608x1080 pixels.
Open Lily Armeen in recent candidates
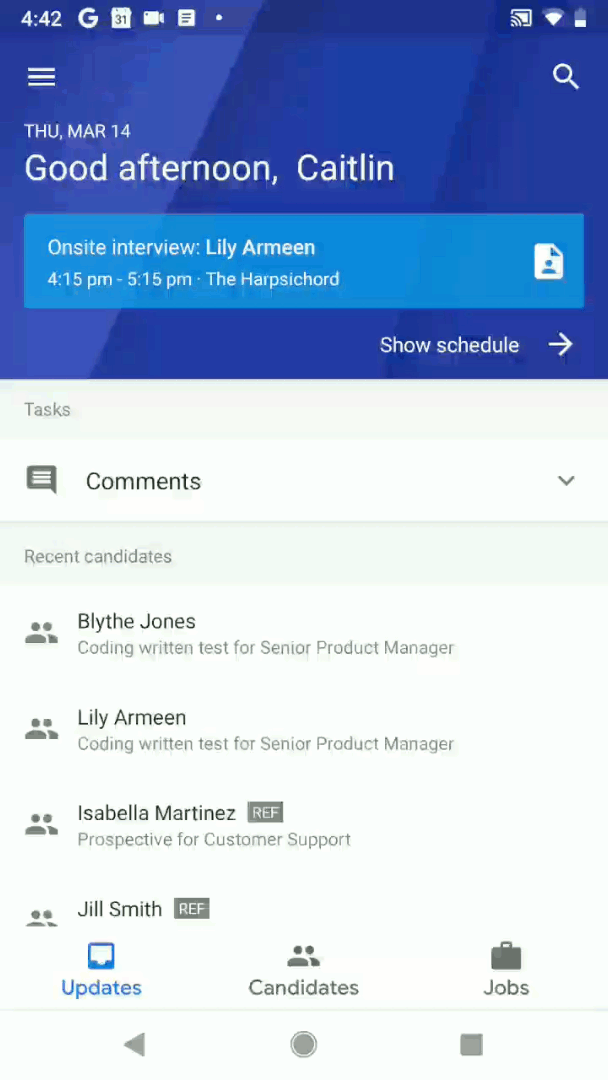pyautogui.click(x=304, y=730)
